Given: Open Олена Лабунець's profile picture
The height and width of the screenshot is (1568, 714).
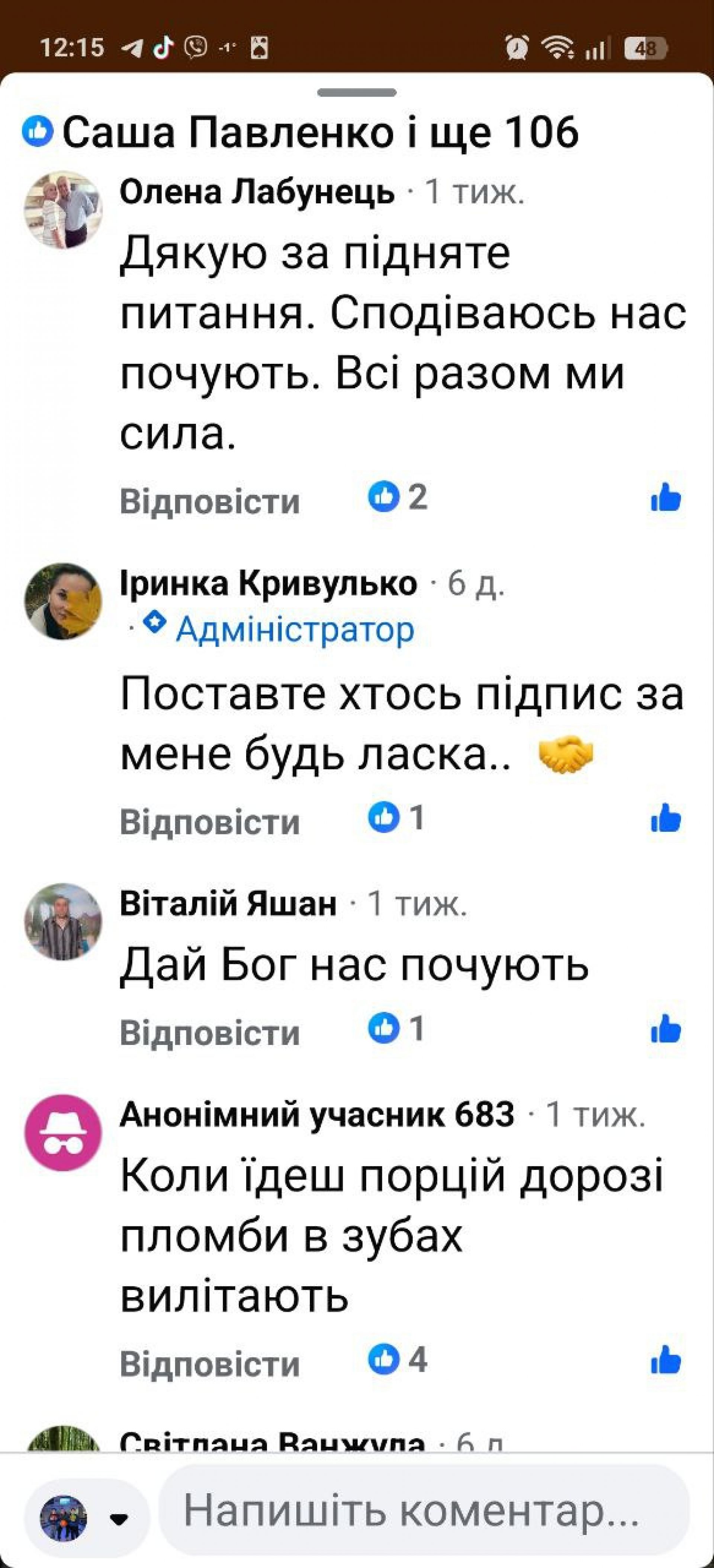Looking at the screenshot, I should click(x=63, y=210).
